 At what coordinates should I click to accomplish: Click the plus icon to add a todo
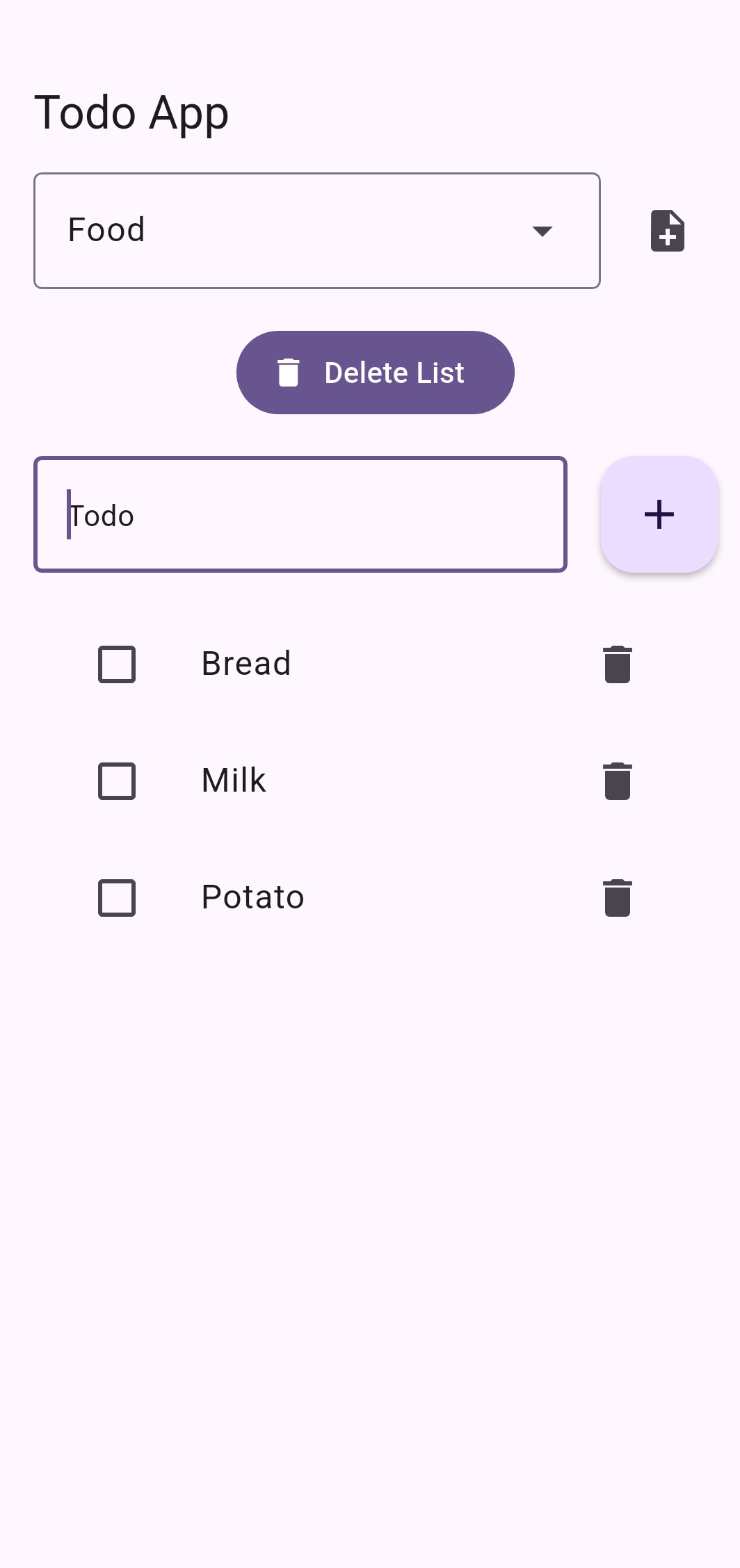(x=658, y=514)
